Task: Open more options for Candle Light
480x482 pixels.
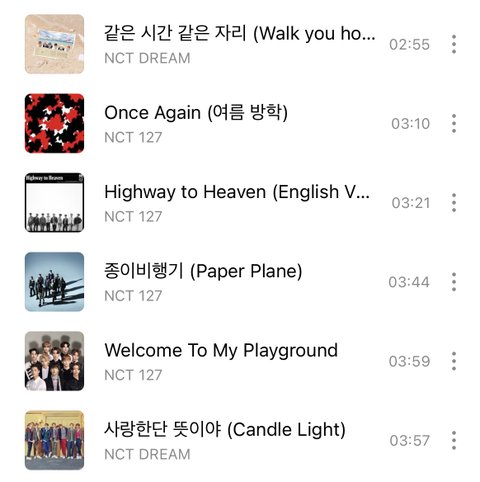Action: (454, 440)
